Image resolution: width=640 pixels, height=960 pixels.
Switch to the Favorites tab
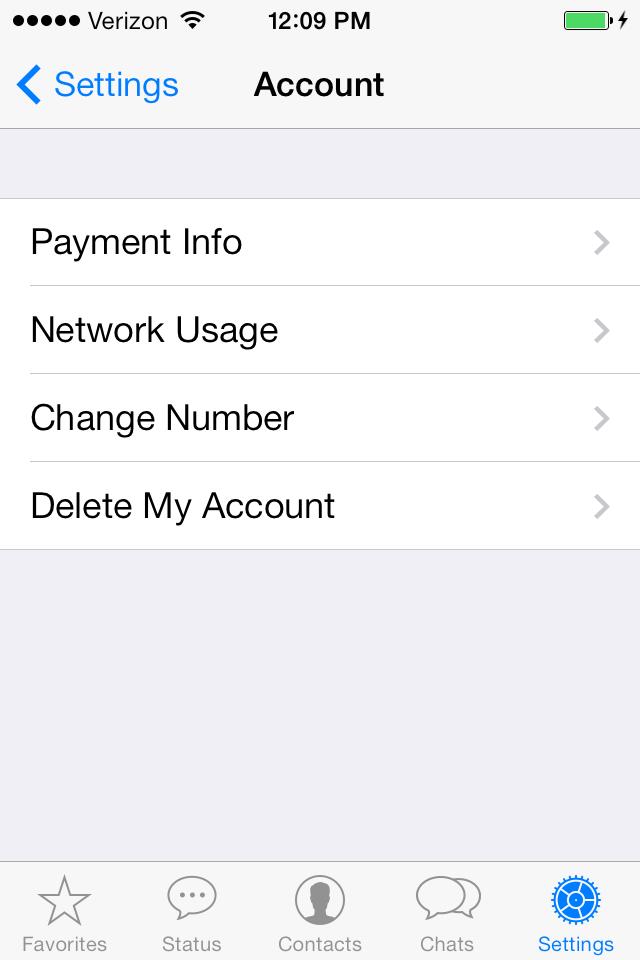[64, 913]
